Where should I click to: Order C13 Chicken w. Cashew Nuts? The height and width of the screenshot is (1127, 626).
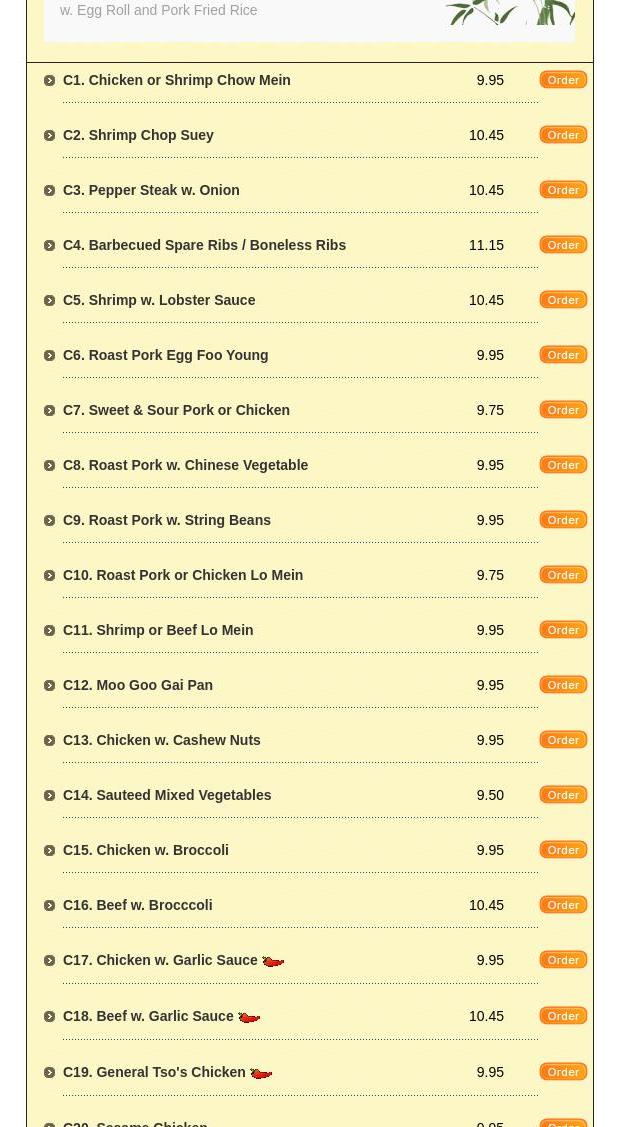pyautogui.click(x=563, y=740)
